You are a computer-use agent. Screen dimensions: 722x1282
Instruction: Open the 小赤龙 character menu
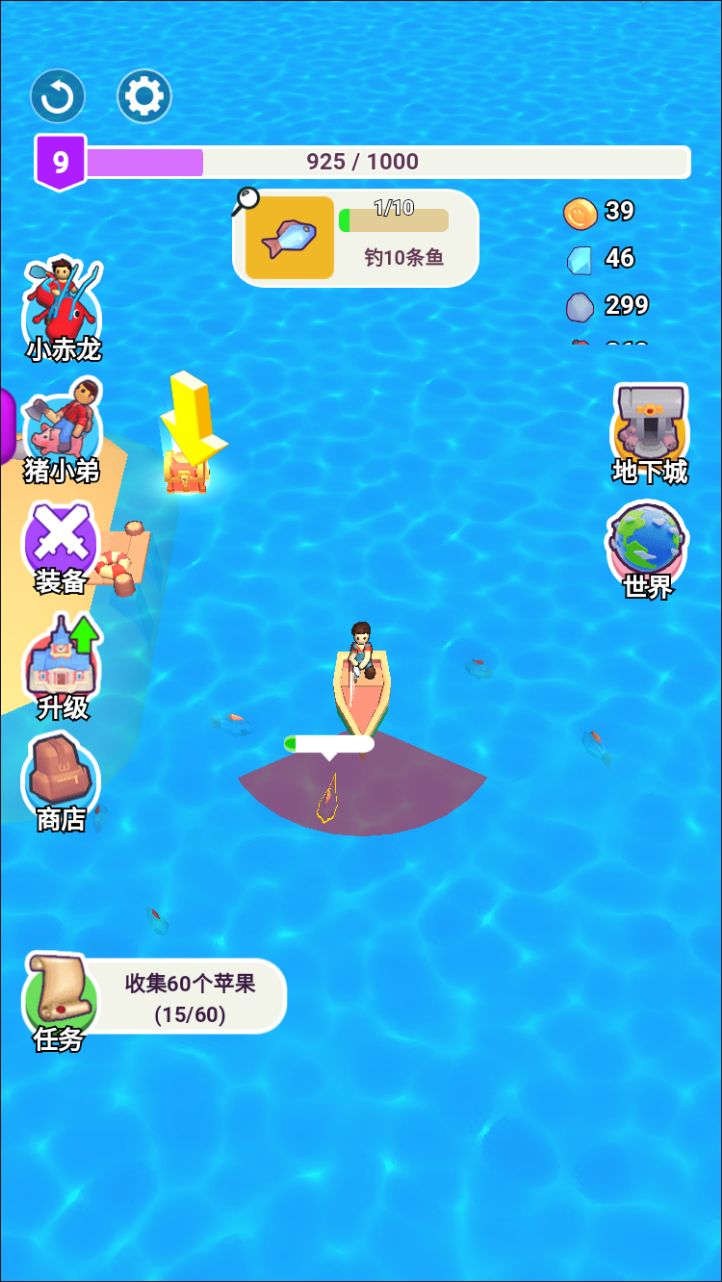coord(62,305)
